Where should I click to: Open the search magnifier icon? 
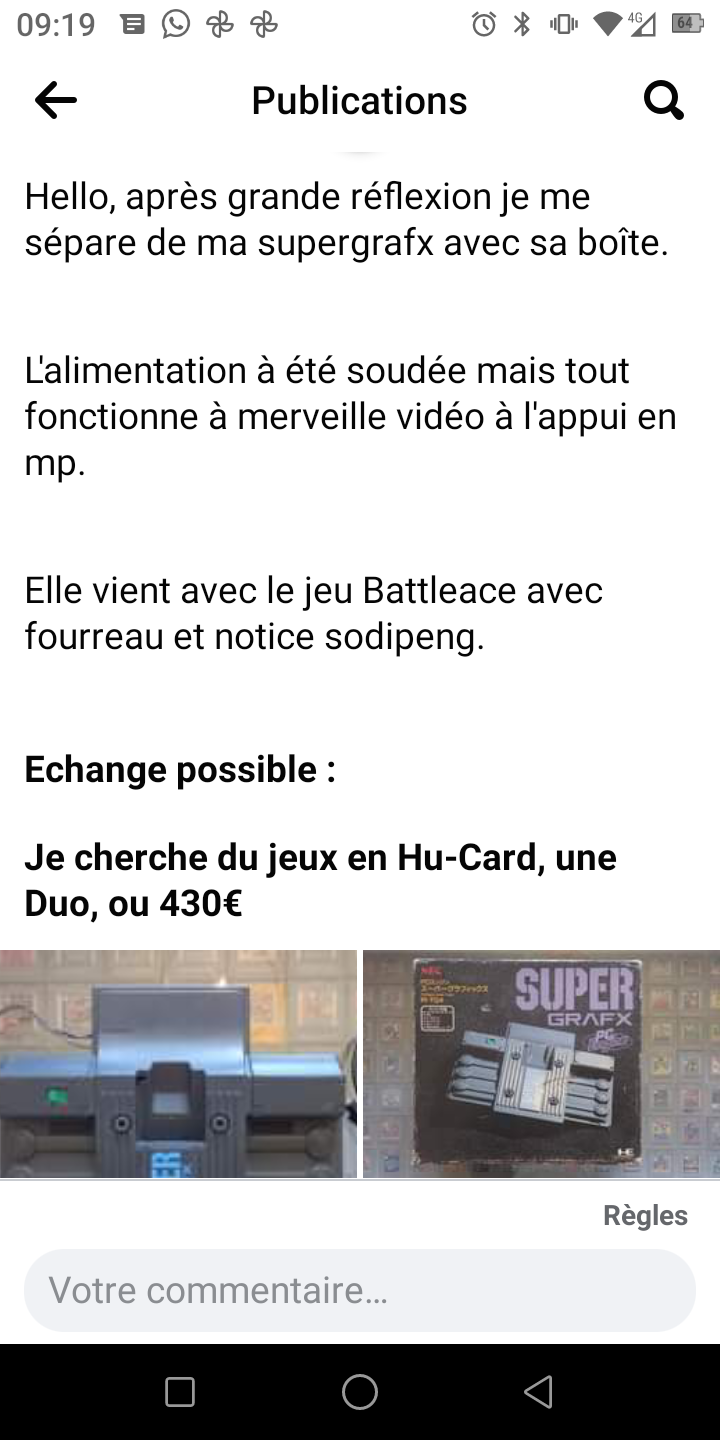pyautogui.click(x=663, y=100)
